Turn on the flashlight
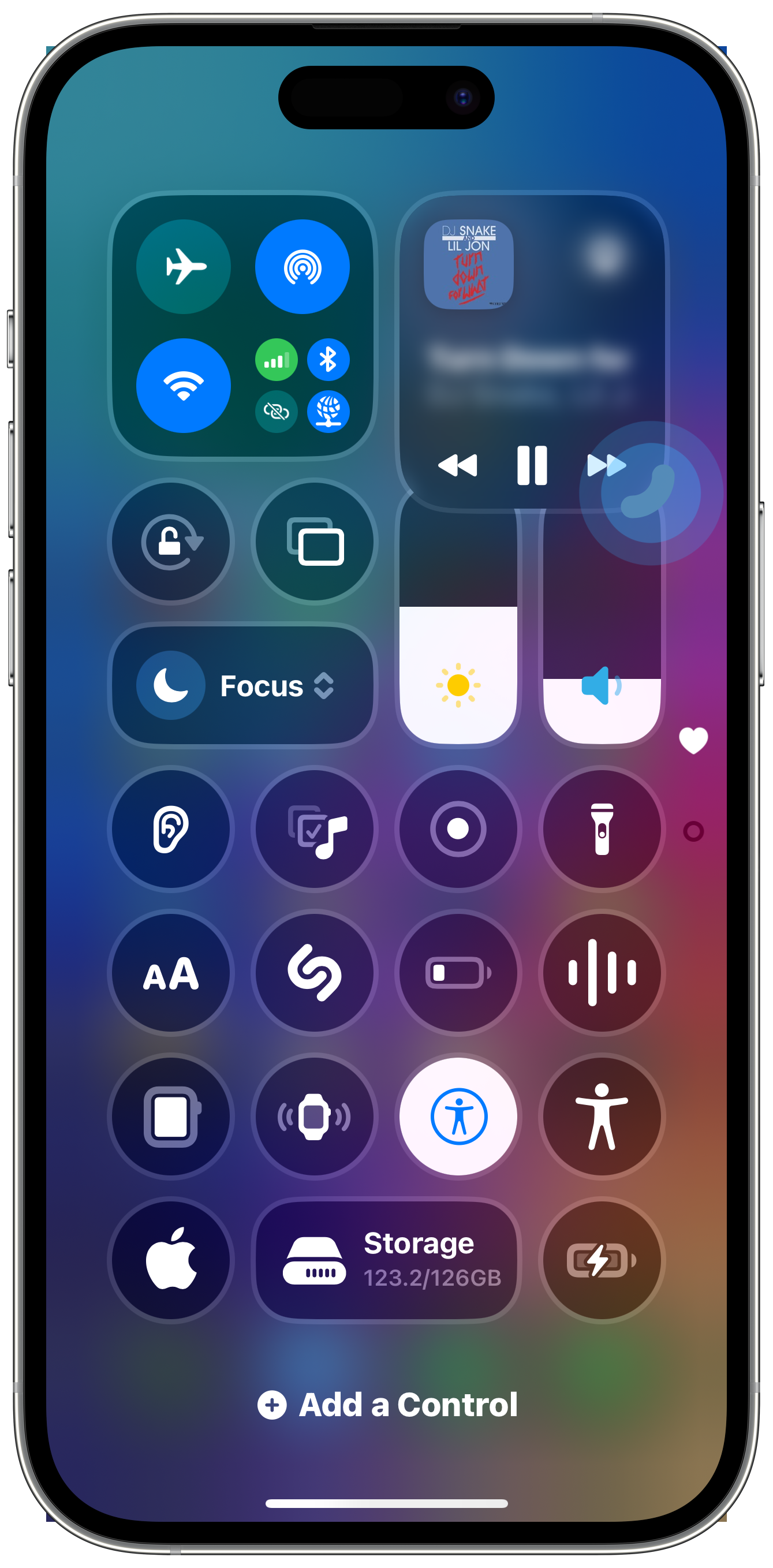The width and height of the screenshot is (773, 1568). 602,829
